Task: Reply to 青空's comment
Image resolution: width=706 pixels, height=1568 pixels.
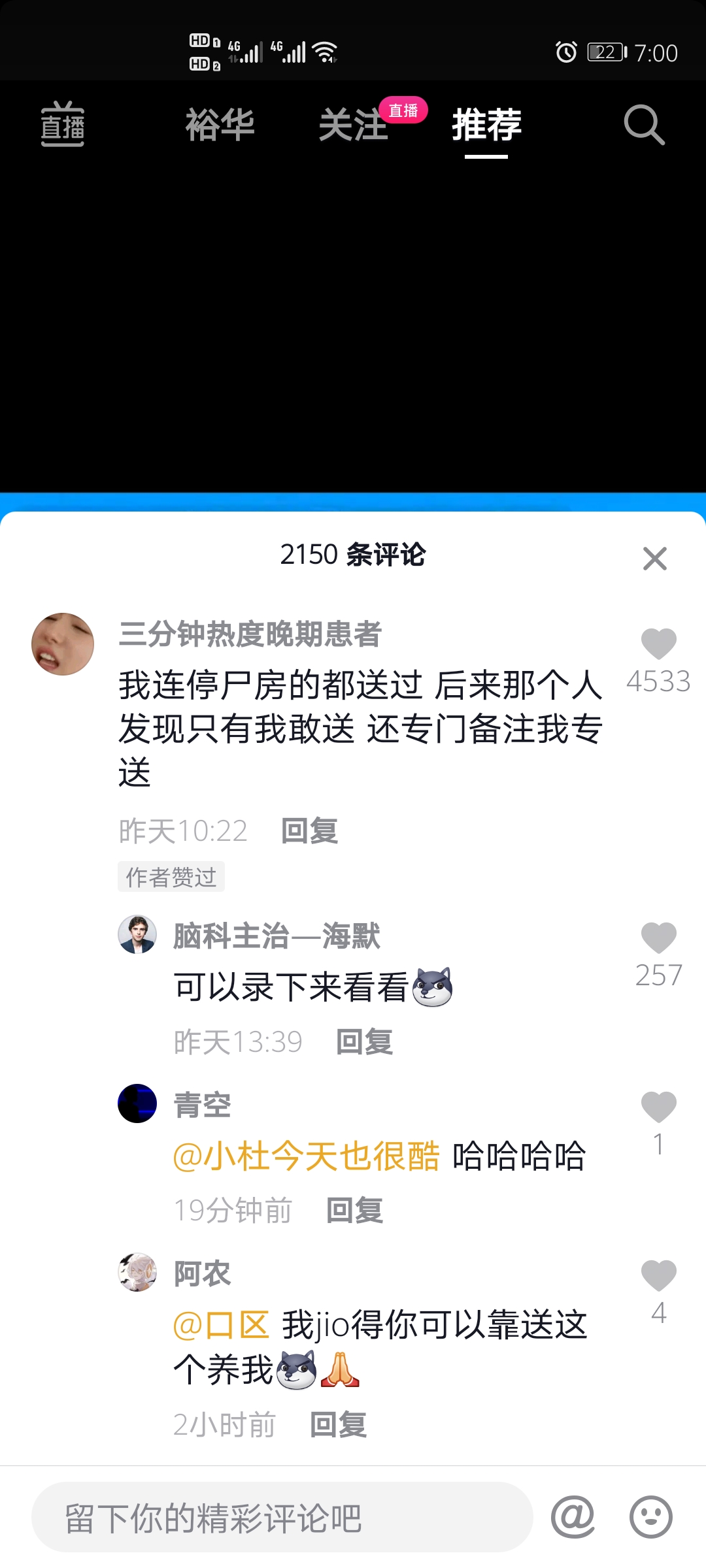Action: 354,1211
